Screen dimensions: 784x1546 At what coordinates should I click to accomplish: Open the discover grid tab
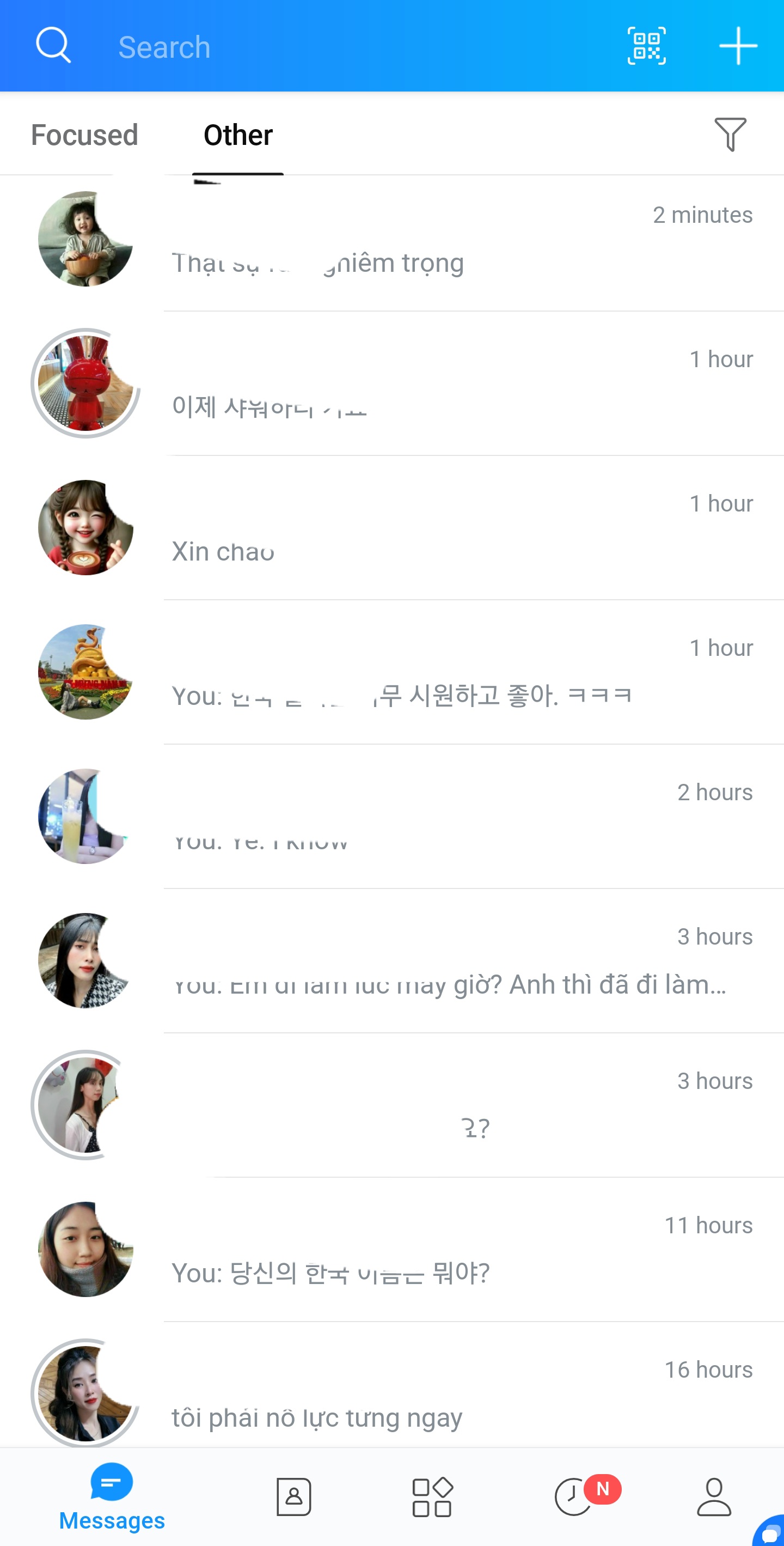(432, 1497)
